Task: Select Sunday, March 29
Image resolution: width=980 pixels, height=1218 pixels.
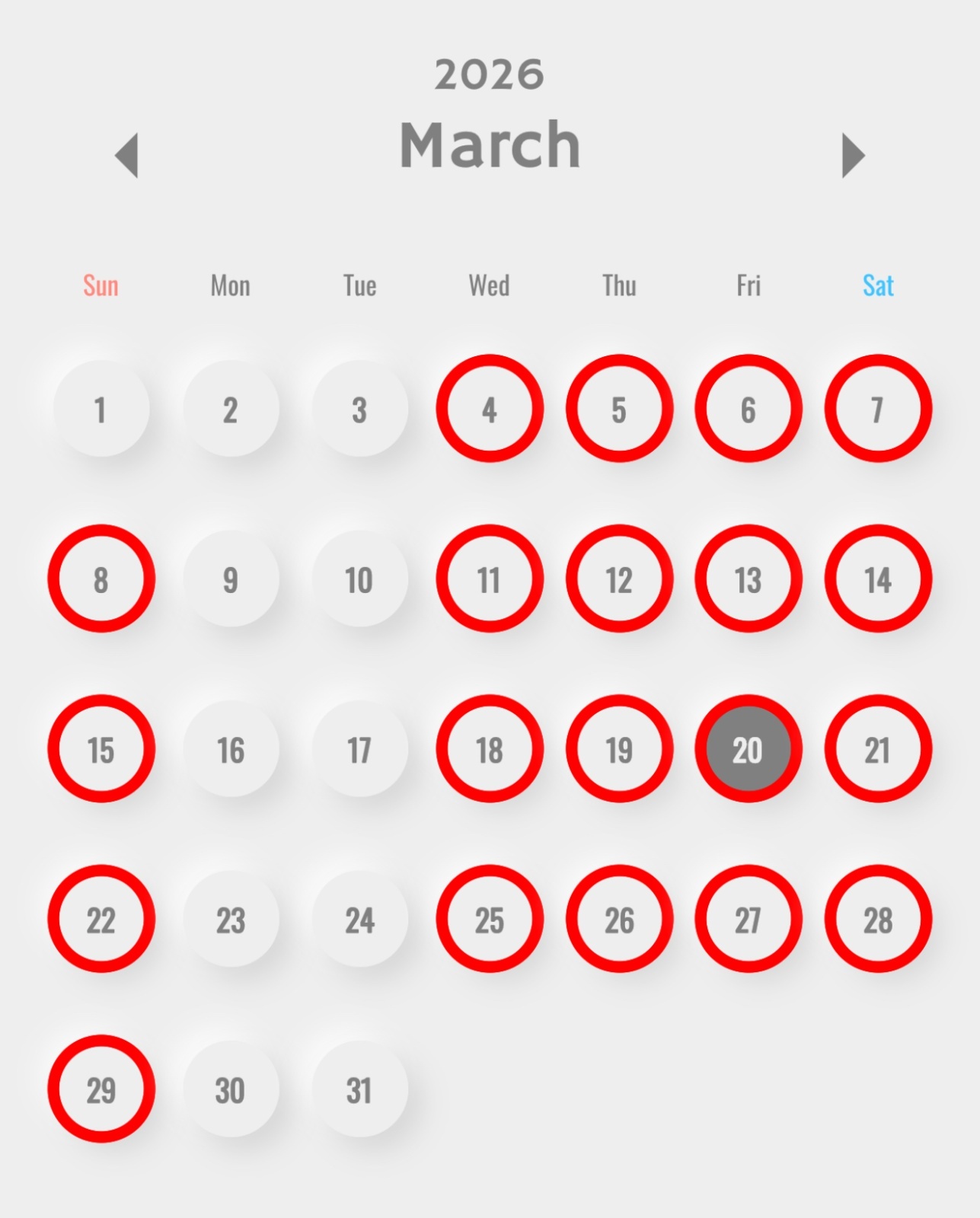Action: click(101, 1089)
